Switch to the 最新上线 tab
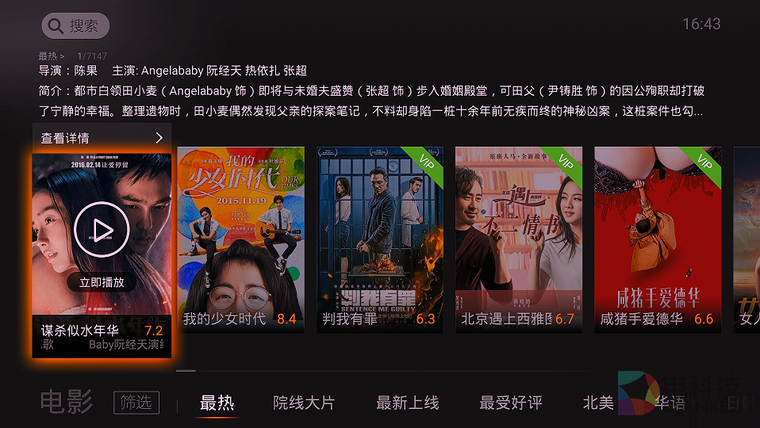760x428 pixels. (x=407, y=403)
